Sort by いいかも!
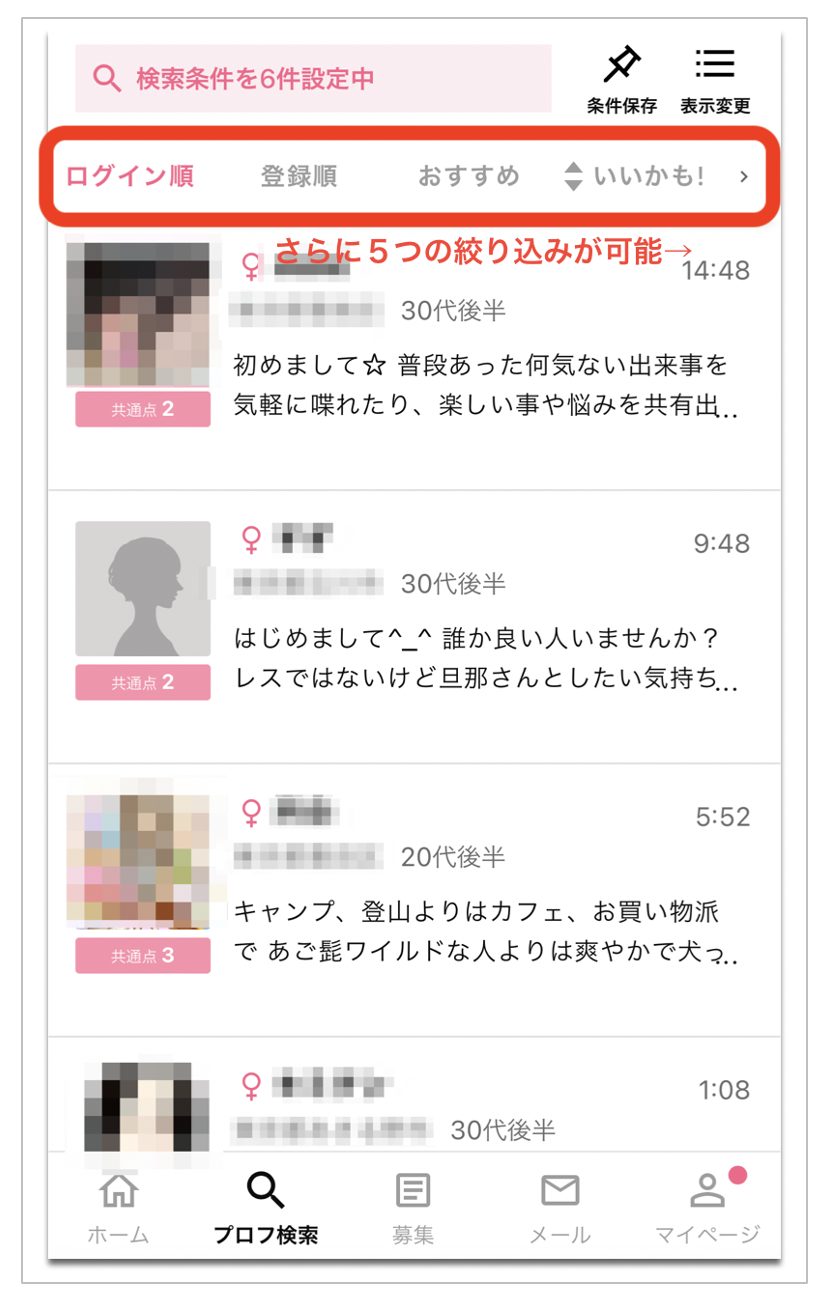 [x=636, y=177]
